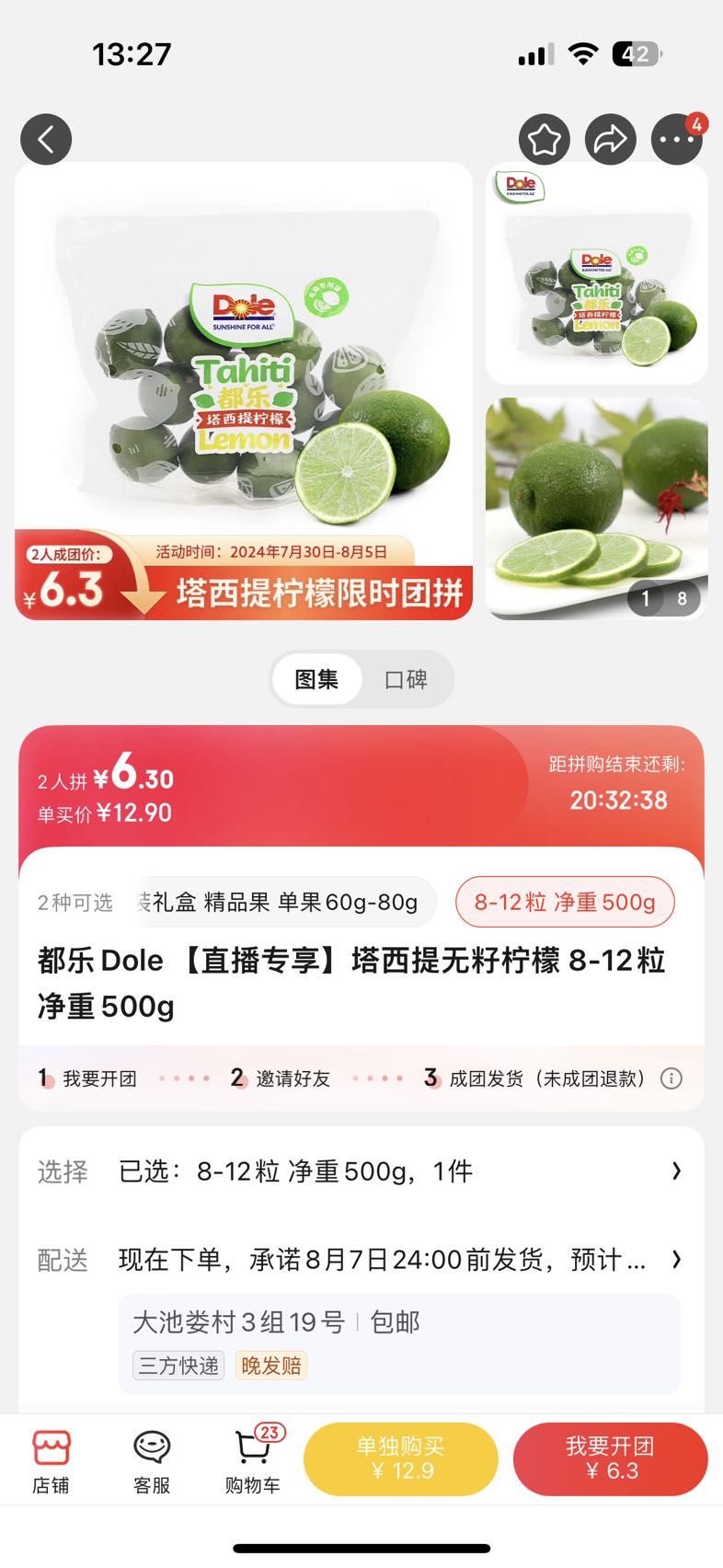Screen dimensions: 723x1568
Task: View the sliced lime photo thumbnail
Action: [597, 509]
